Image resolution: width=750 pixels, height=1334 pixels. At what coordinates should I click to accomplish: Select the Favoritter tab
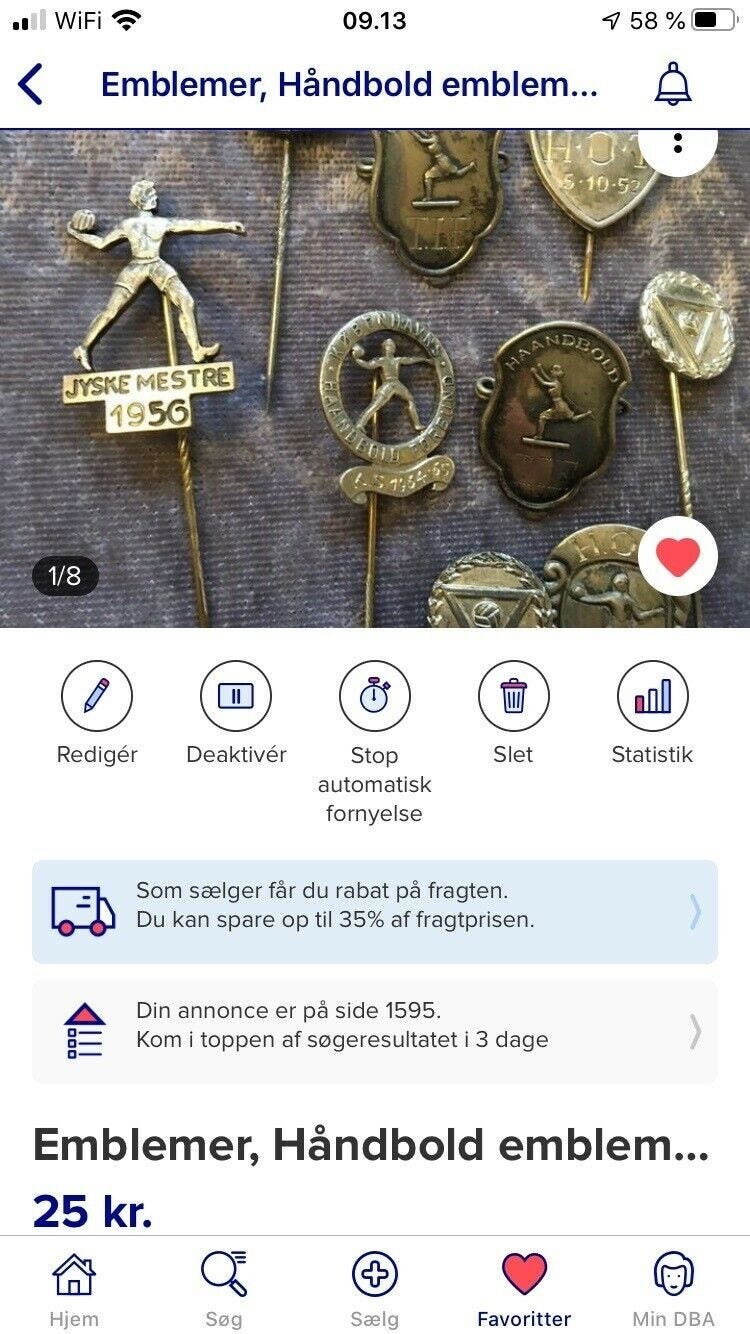coord(524,1288)
